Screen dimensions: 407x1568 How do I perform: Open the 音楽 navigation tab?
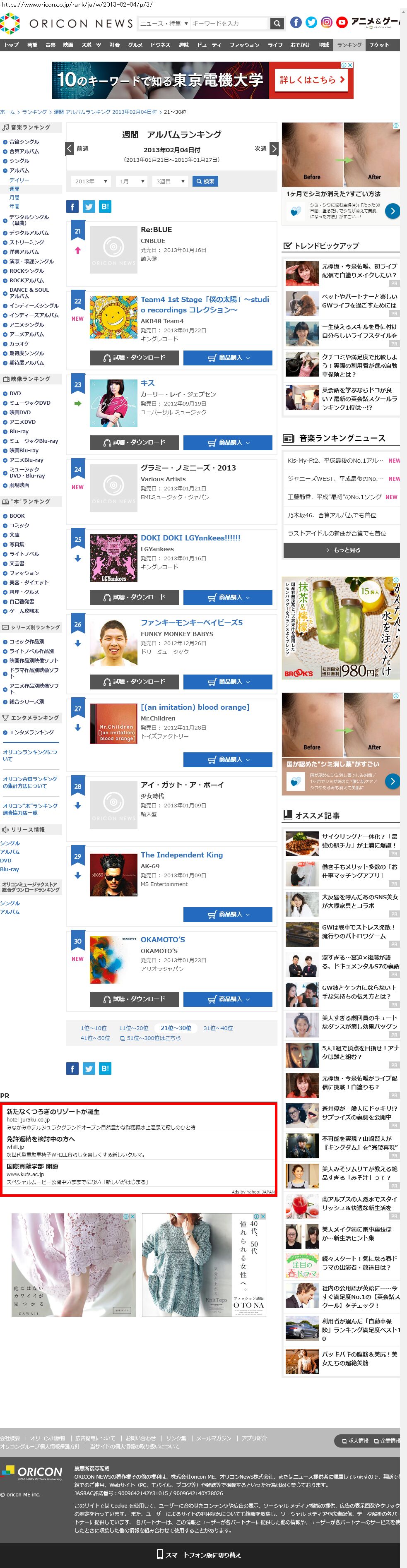50,45
